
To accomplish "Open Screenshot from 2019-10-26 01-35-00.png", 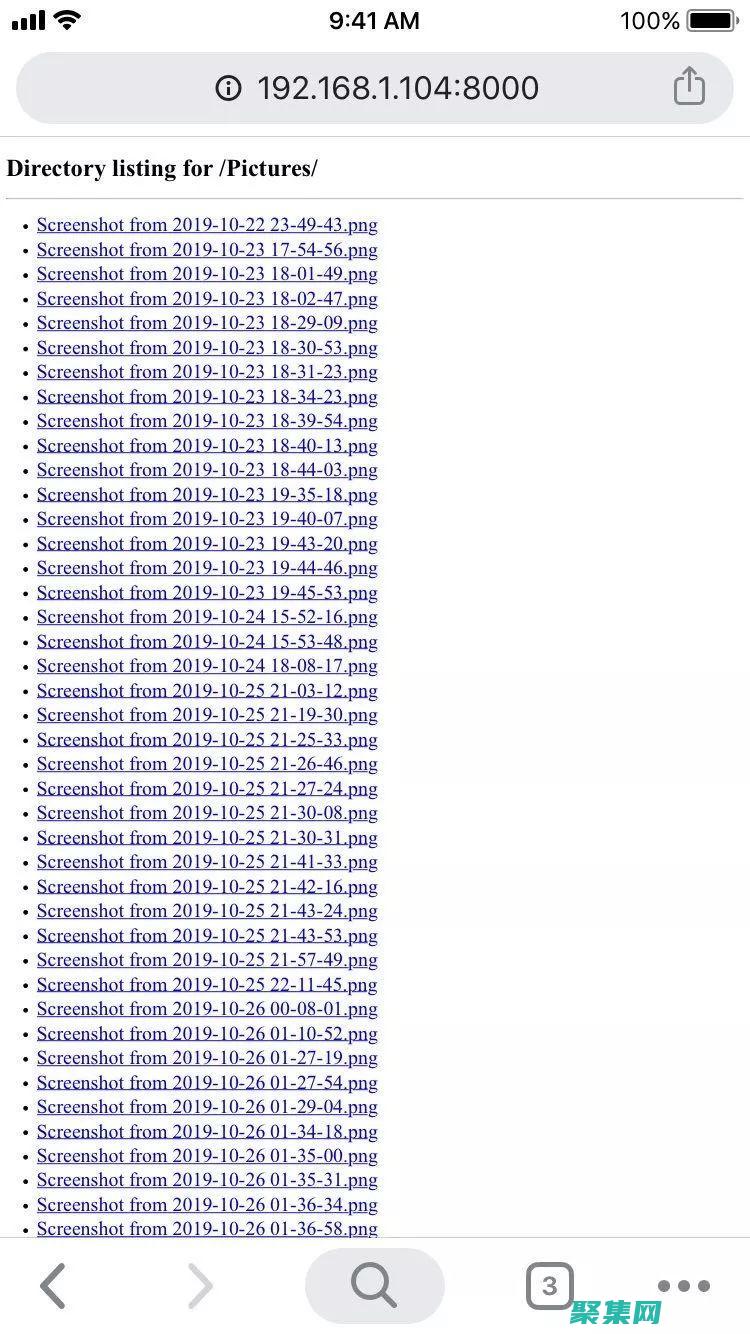I will [207, 1156].
